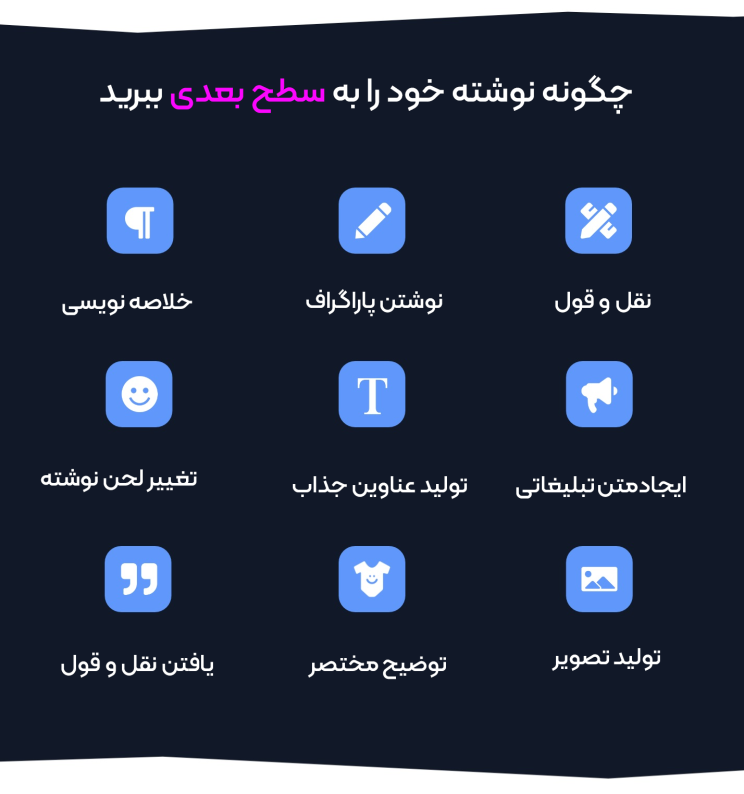Click the baby onesie icon
This screenshot has width=744, height=794.
coord(372,579)
